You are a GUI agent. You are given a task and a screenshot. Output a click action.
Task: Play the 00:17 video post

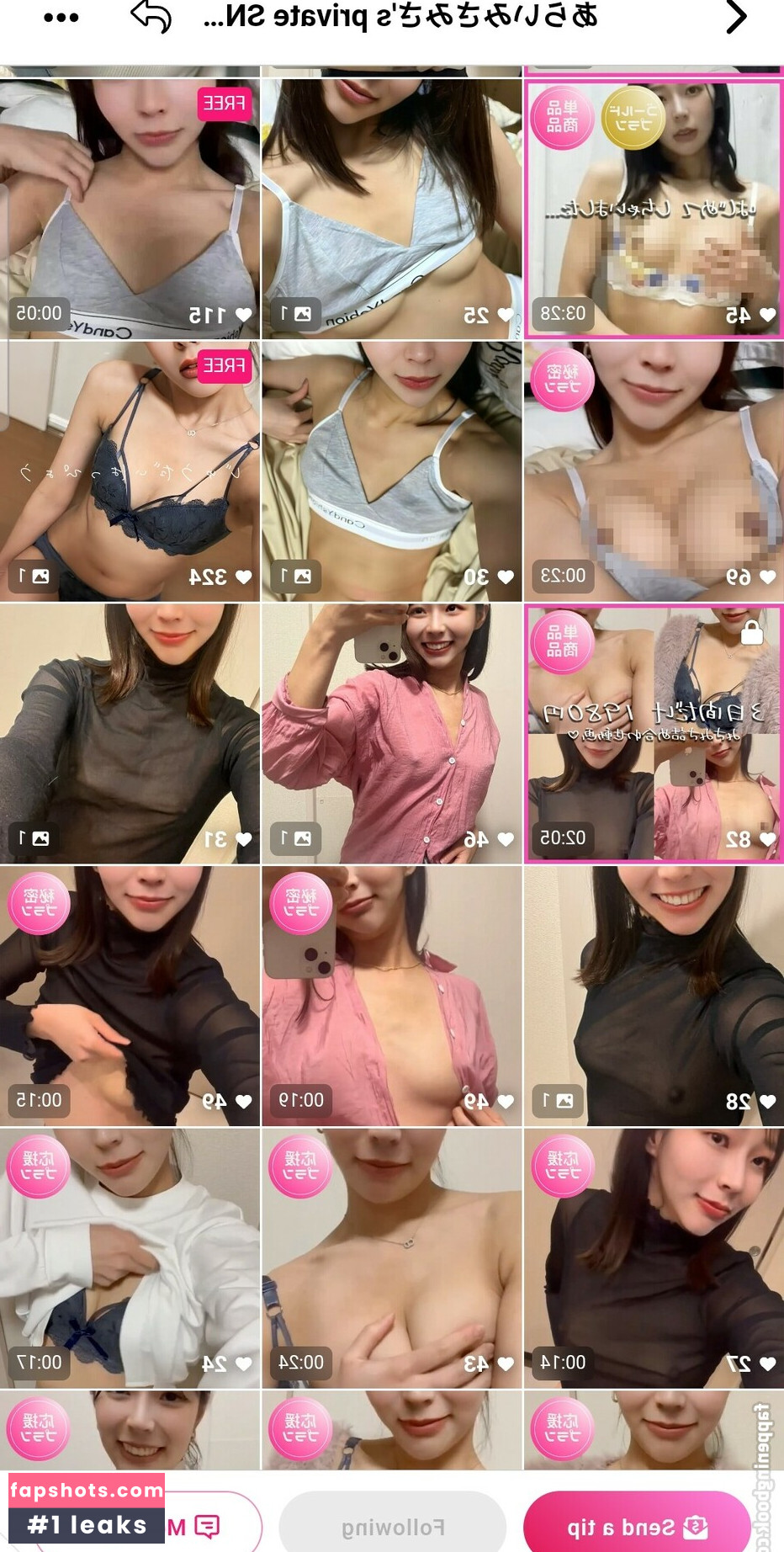coord(130,1259)
